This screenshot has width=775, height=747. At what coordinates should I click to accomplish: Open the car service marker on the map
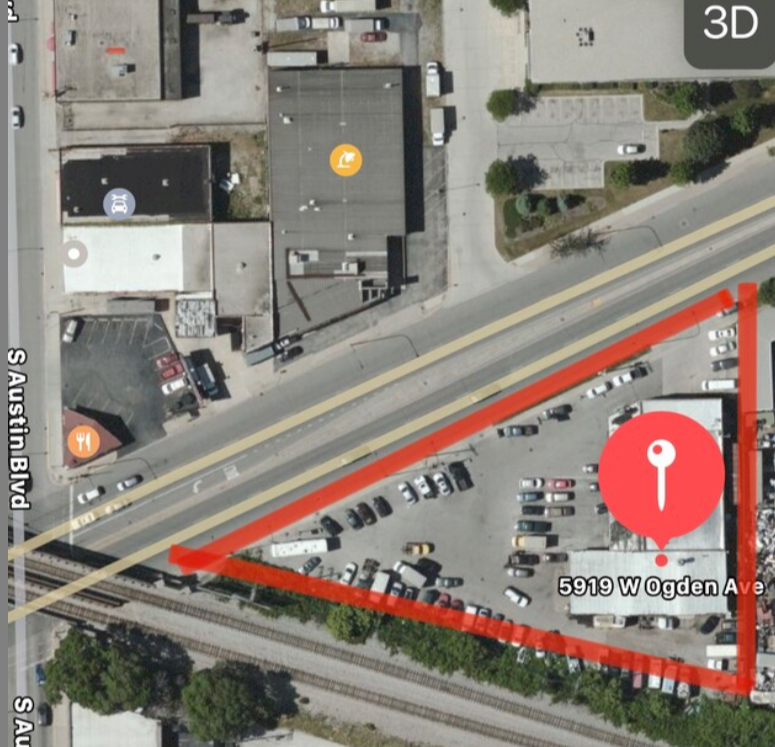coord(119,205)
